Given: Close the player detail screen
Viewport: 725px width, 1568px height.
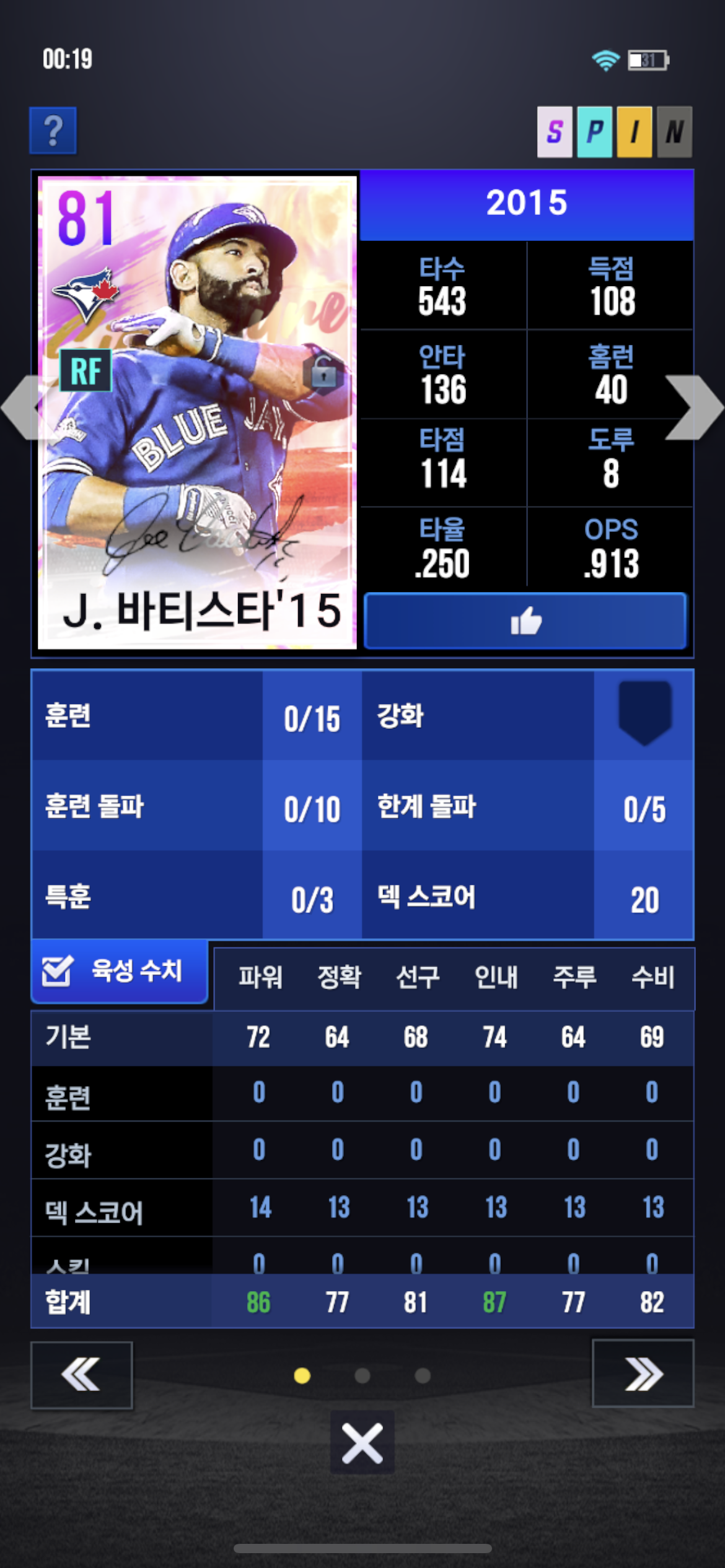Looking at the screenshot, I should pos(362,1443).
